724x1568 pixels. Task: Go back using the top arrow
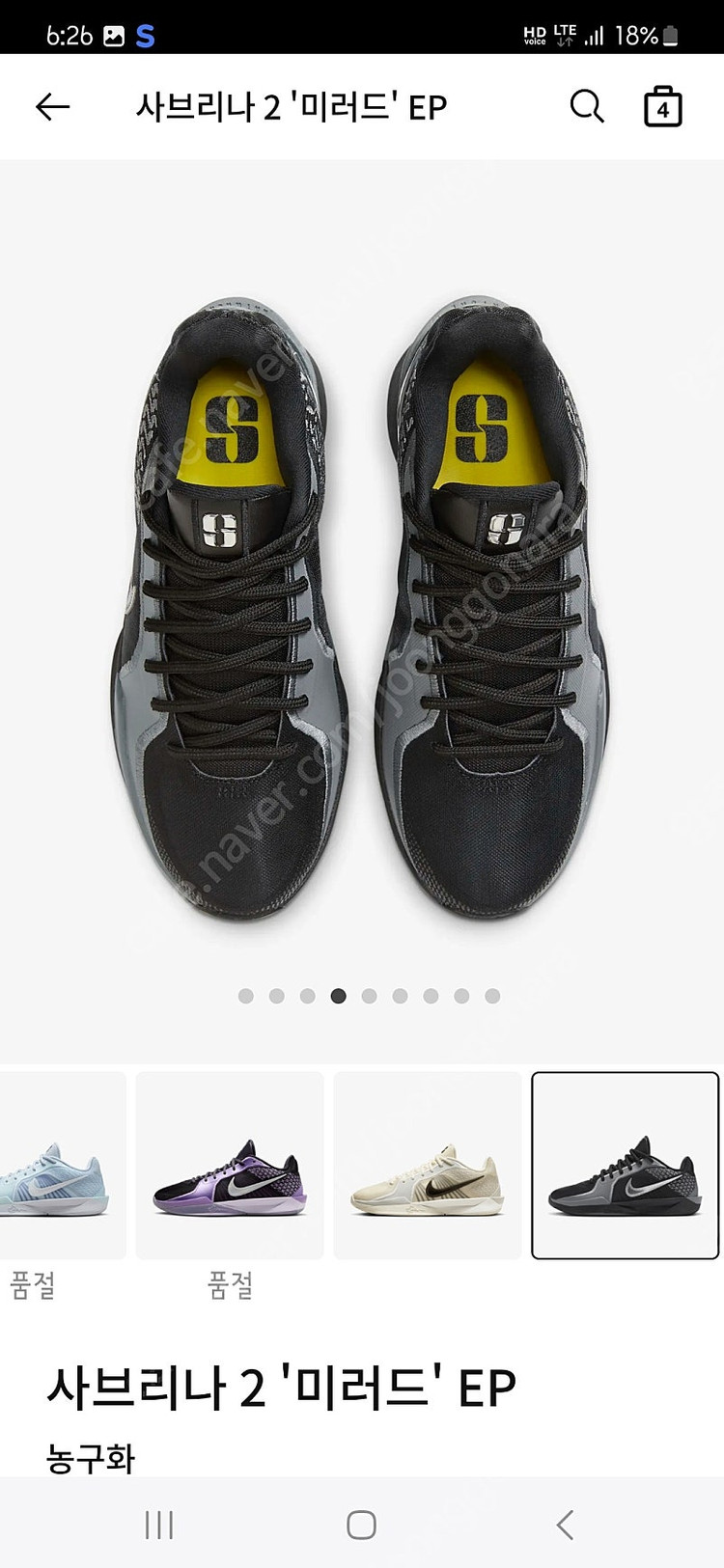53,106
